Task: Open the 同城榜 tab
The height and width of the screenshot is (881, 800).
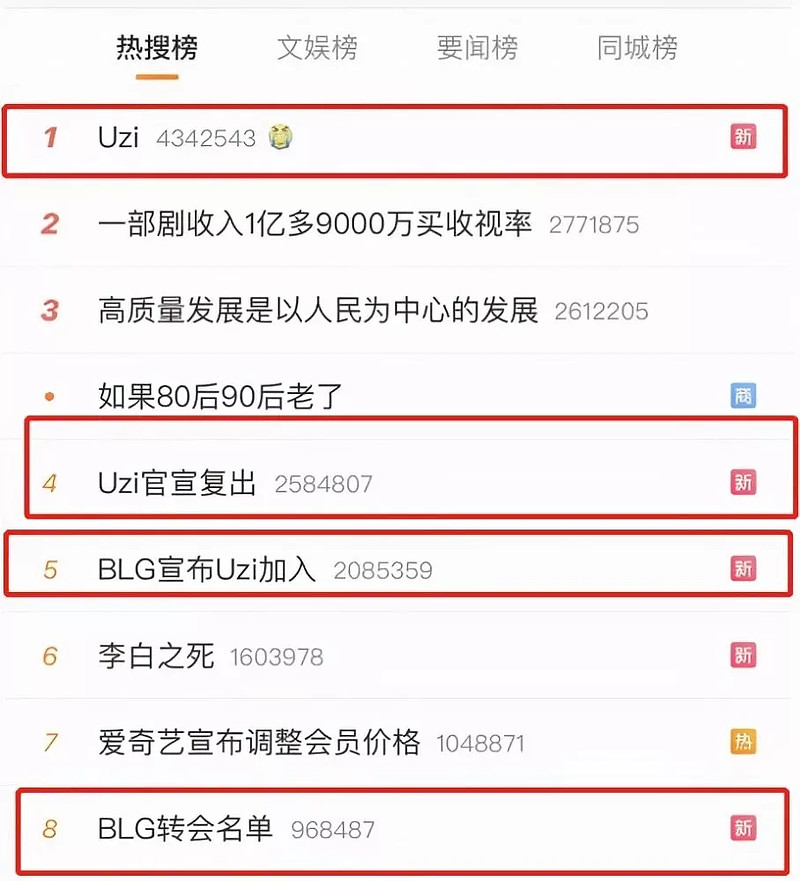Action: [637, 47]
